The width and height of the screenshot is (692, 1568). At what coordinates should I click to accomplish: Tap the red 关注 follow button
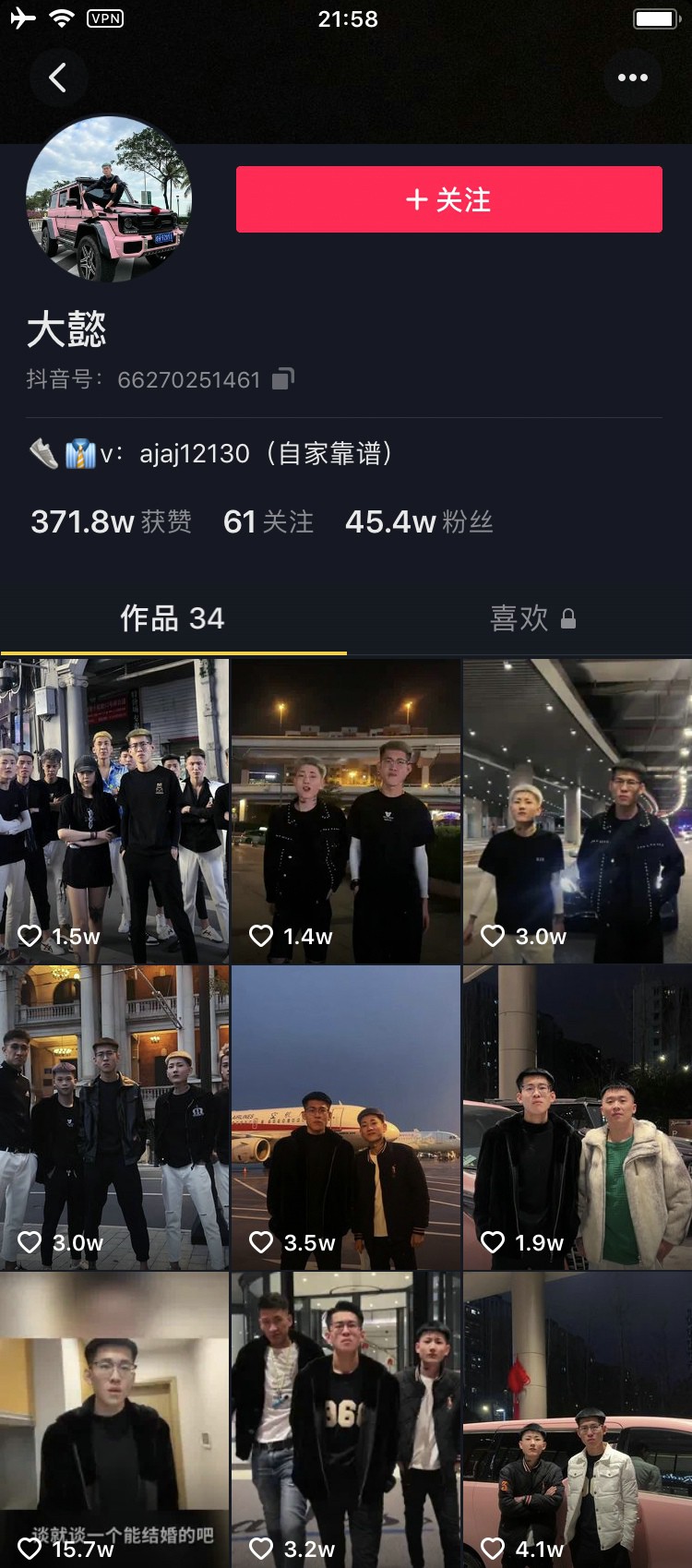(448, 199)
